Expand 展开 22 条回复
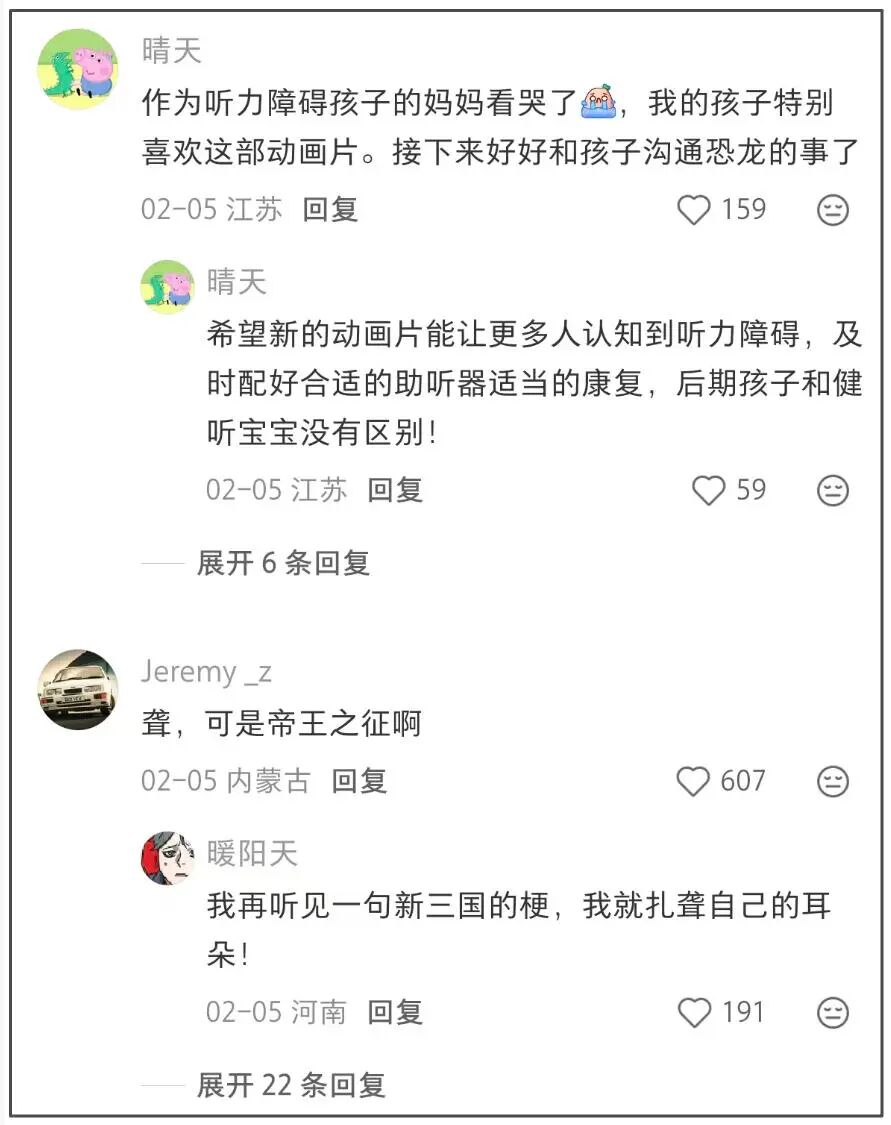The width and height of the screenshot is (891, 1125). [x=290, y=1085]
